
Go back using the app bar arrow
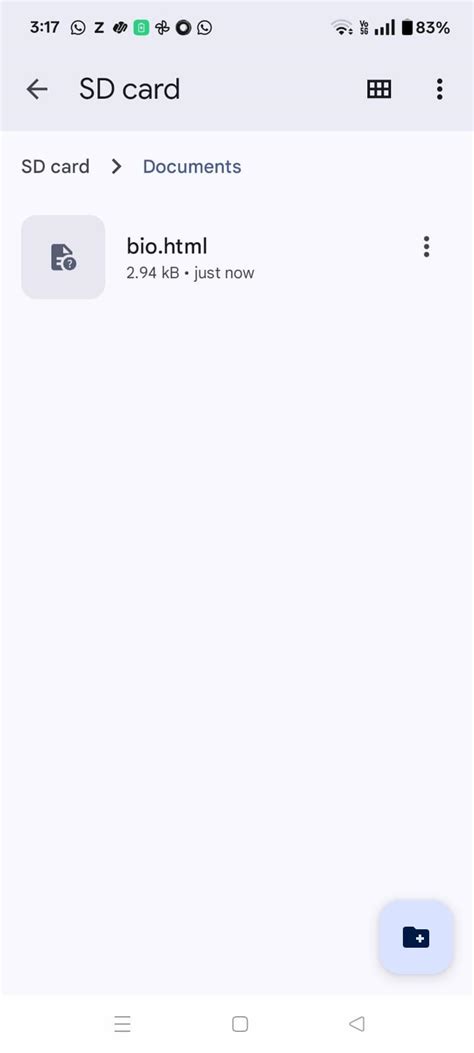click(37, 89)
